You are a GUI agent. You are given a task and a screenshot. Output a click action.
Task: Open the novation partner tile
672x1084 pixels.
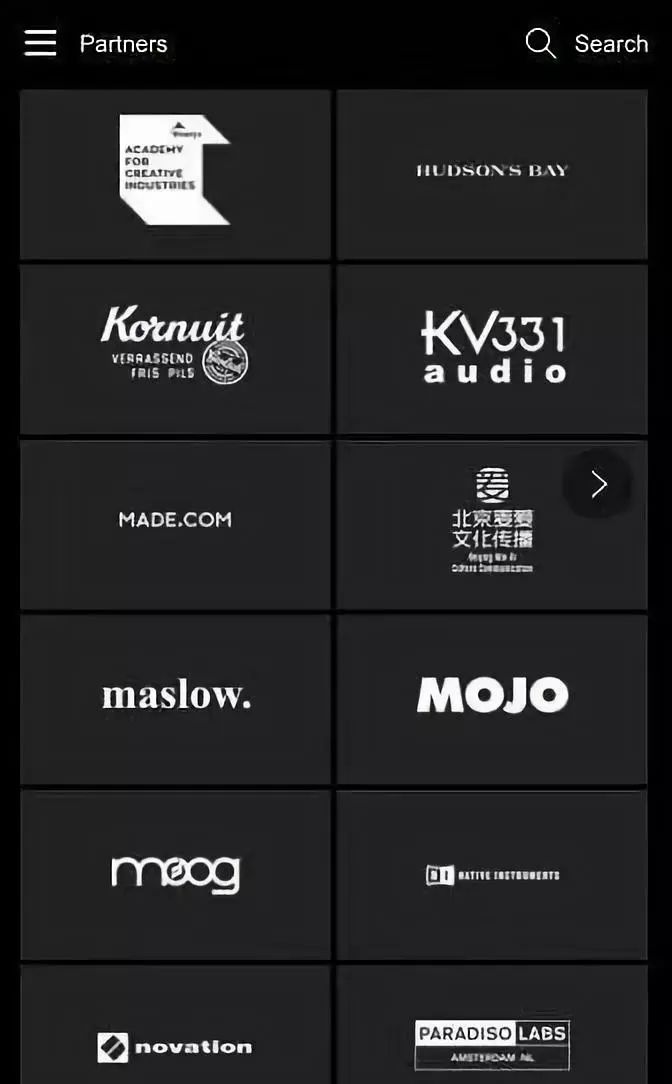(x=175, y=1025)
